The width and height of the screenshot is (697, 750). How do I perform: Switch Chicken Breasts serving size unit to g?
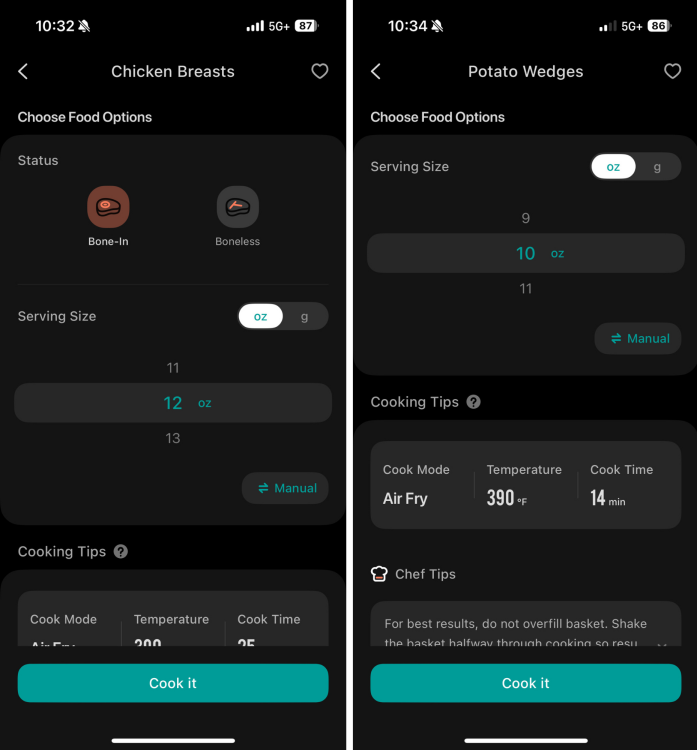[305, 316]
